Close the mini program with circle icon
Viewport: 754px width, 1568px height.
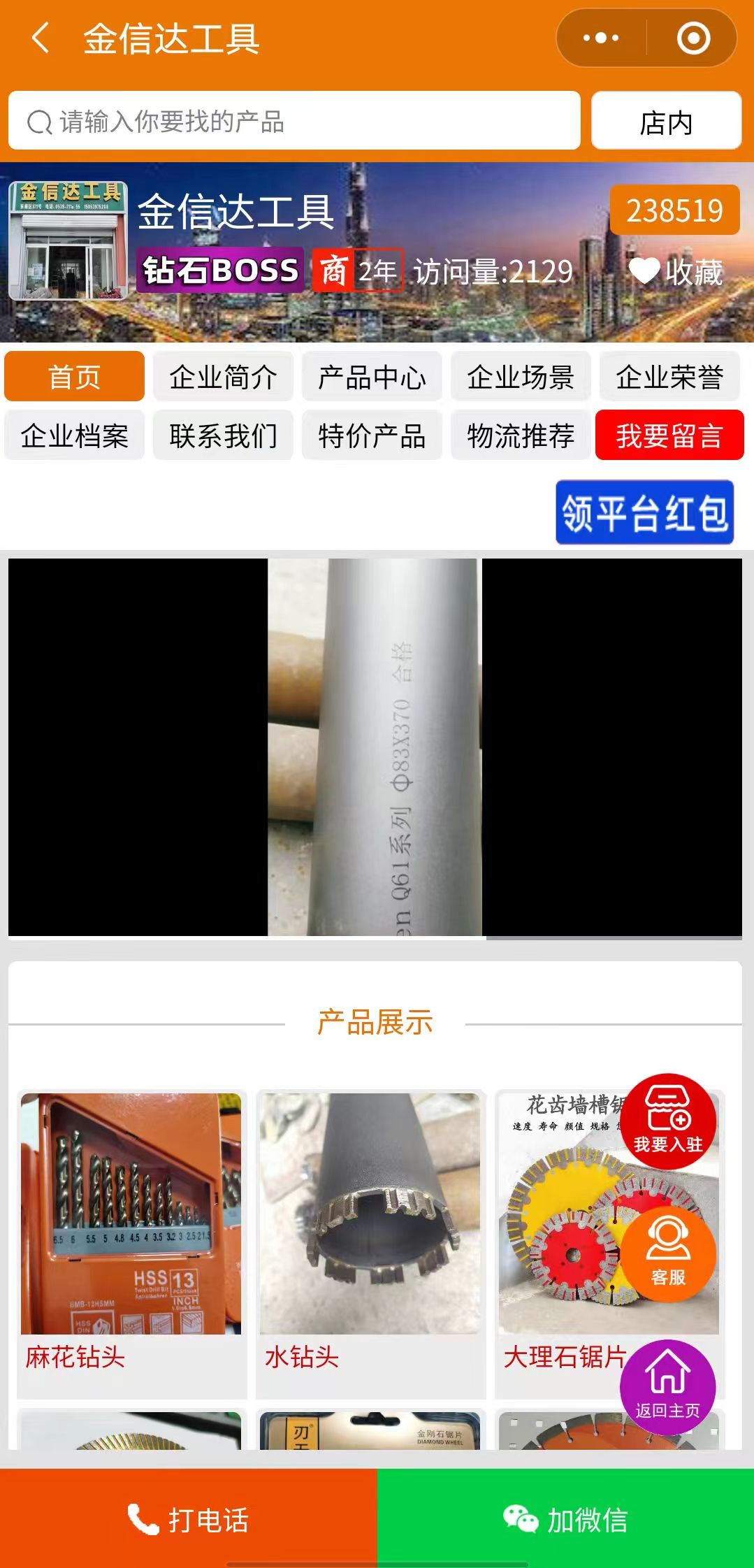(x=693, y=38)
